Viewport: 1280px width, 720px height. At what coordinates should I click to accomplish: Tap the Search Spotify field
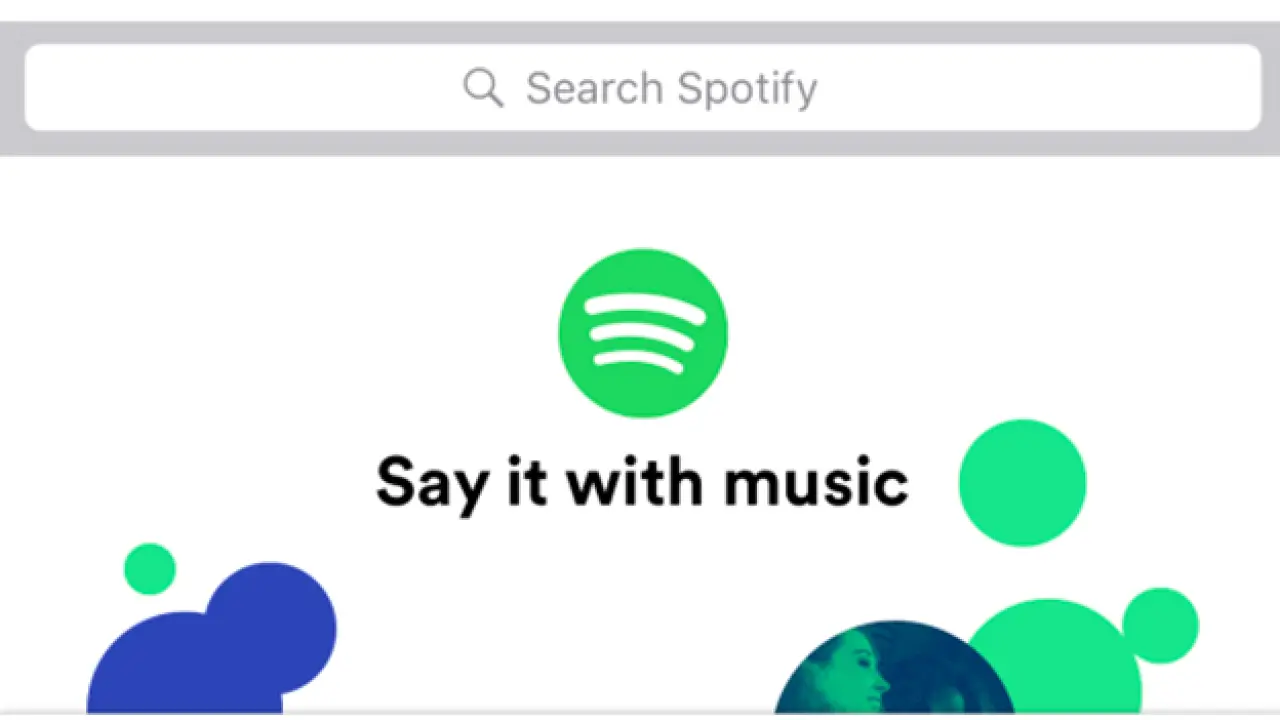click(642, 88)
